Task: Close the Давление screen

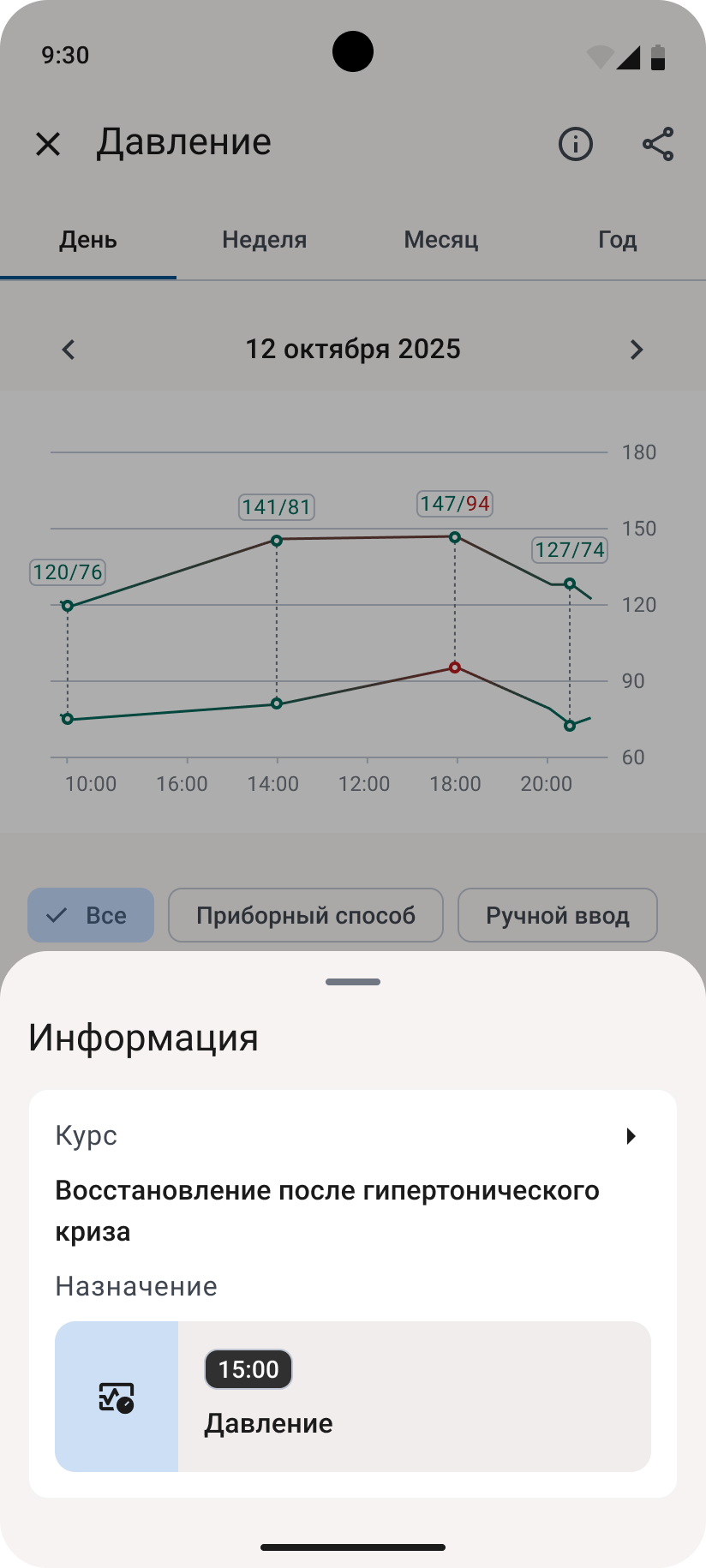Action: [x=48, y=144]
